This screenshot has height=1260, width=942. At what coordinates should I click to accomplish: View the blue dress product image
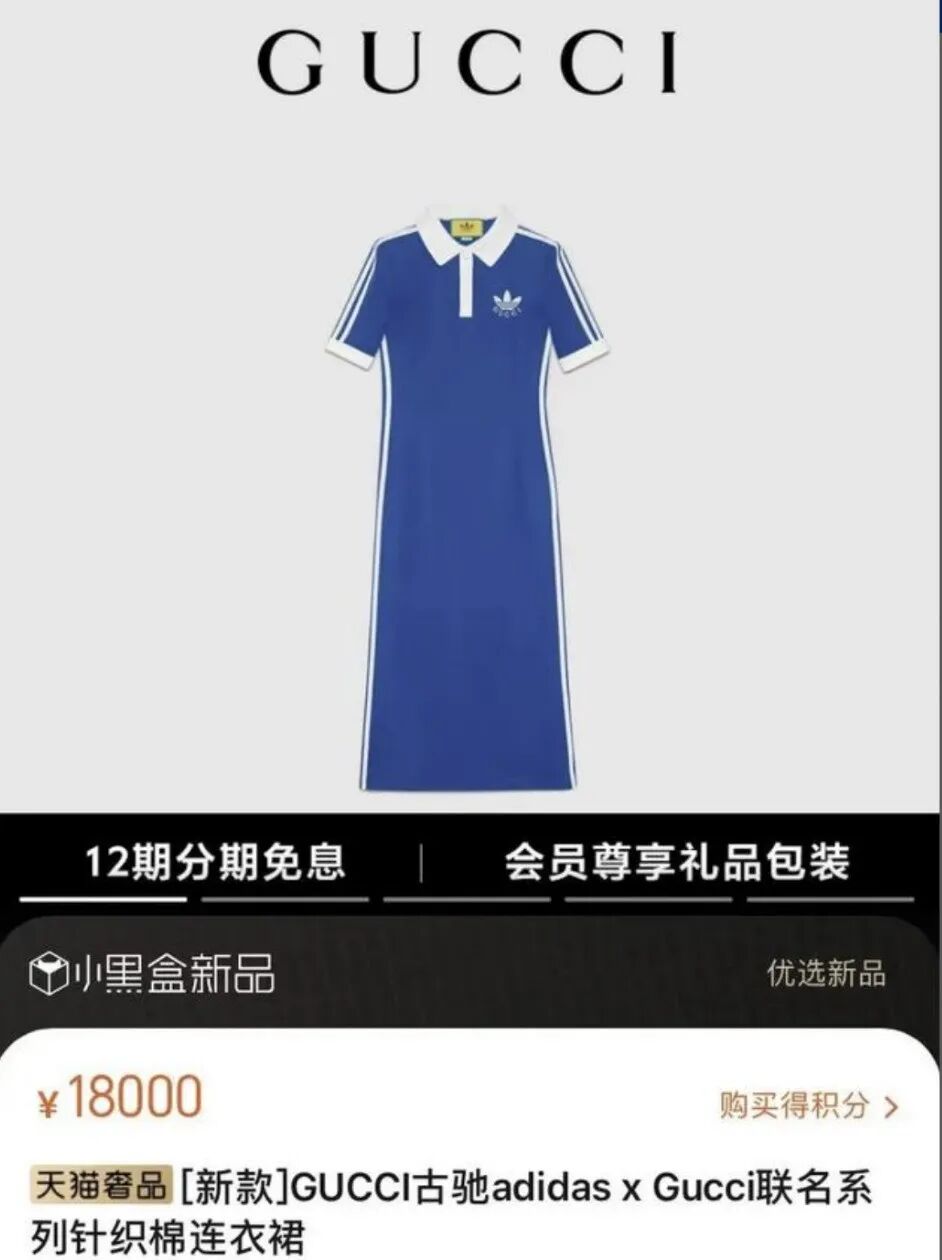pos(468,500)
